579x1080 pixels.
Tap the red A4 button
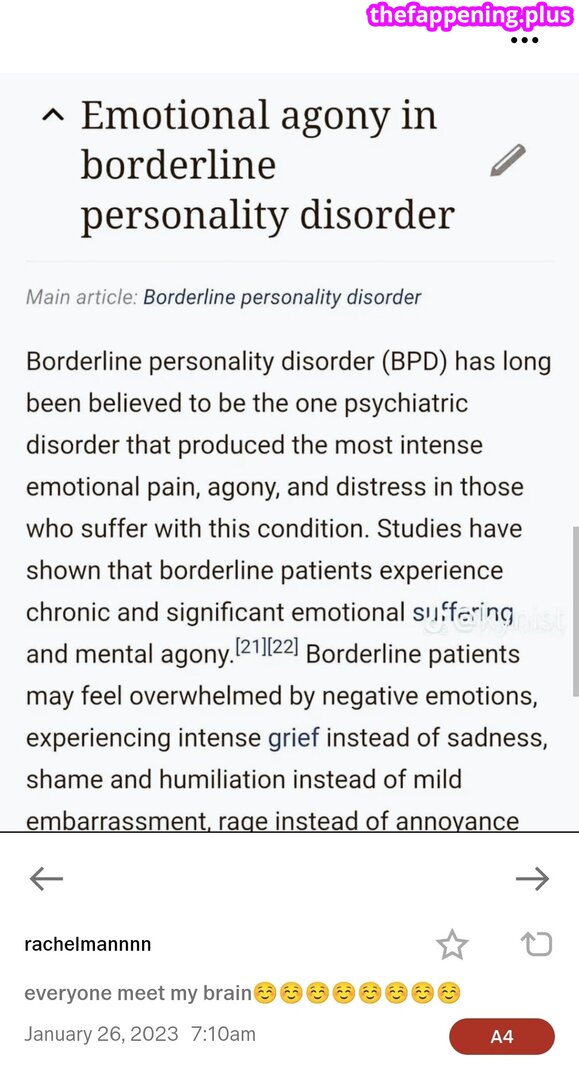502,1037
